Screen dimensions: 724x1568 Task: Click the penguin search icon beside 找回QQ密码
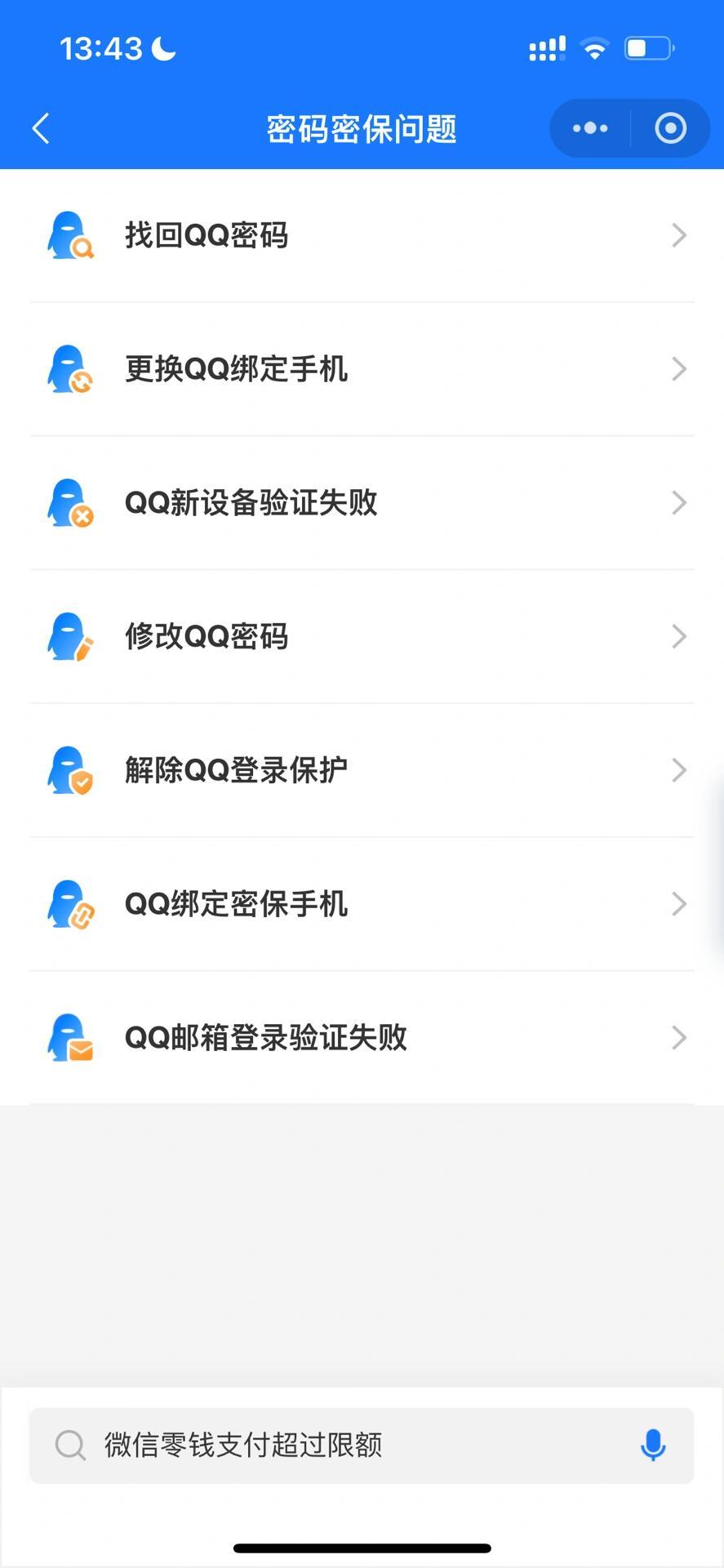click(71, 234)
